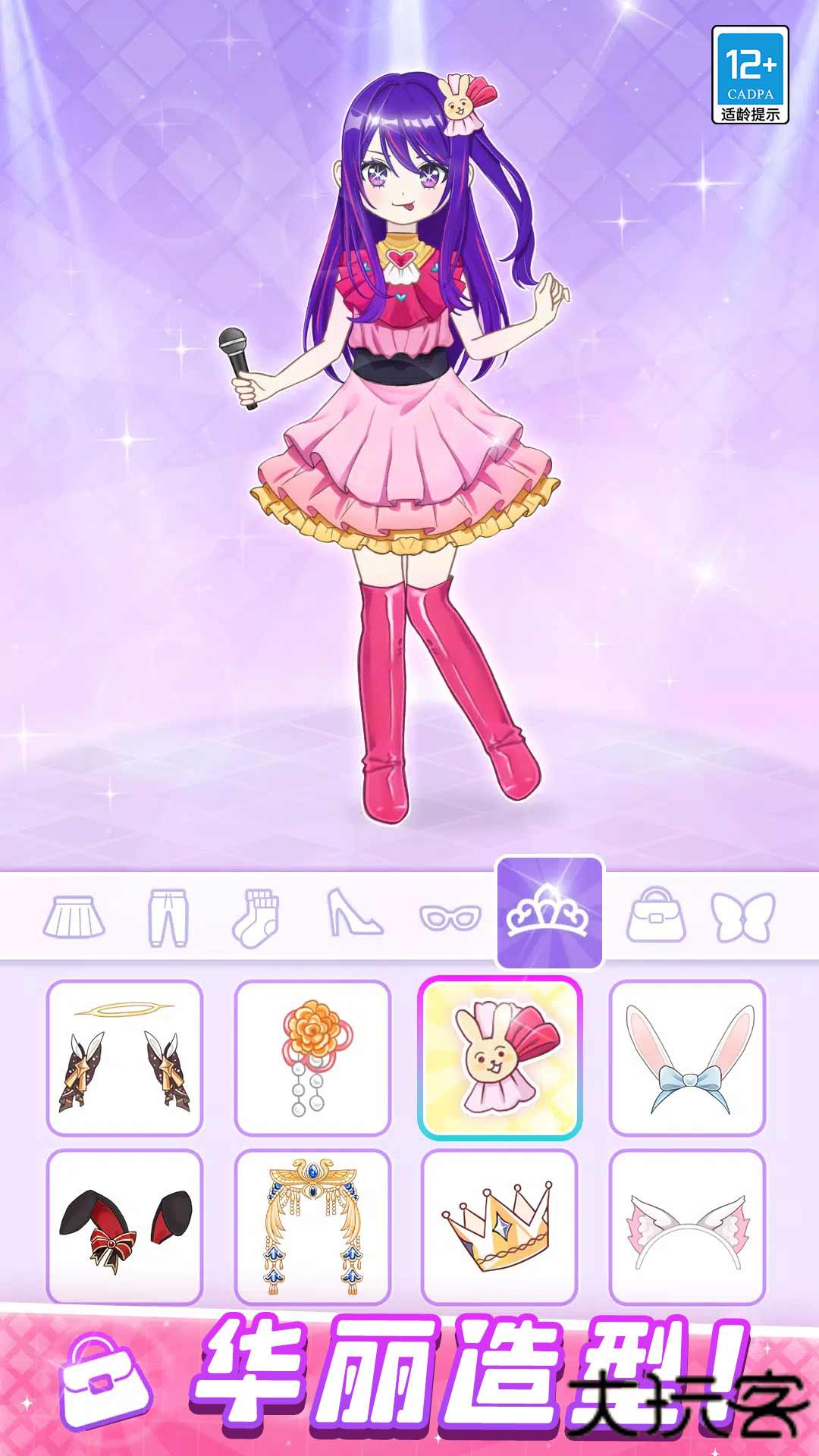
Task: Put on the white cat-ear headband
Action: pyautogui.click(x=688, y=1227)
